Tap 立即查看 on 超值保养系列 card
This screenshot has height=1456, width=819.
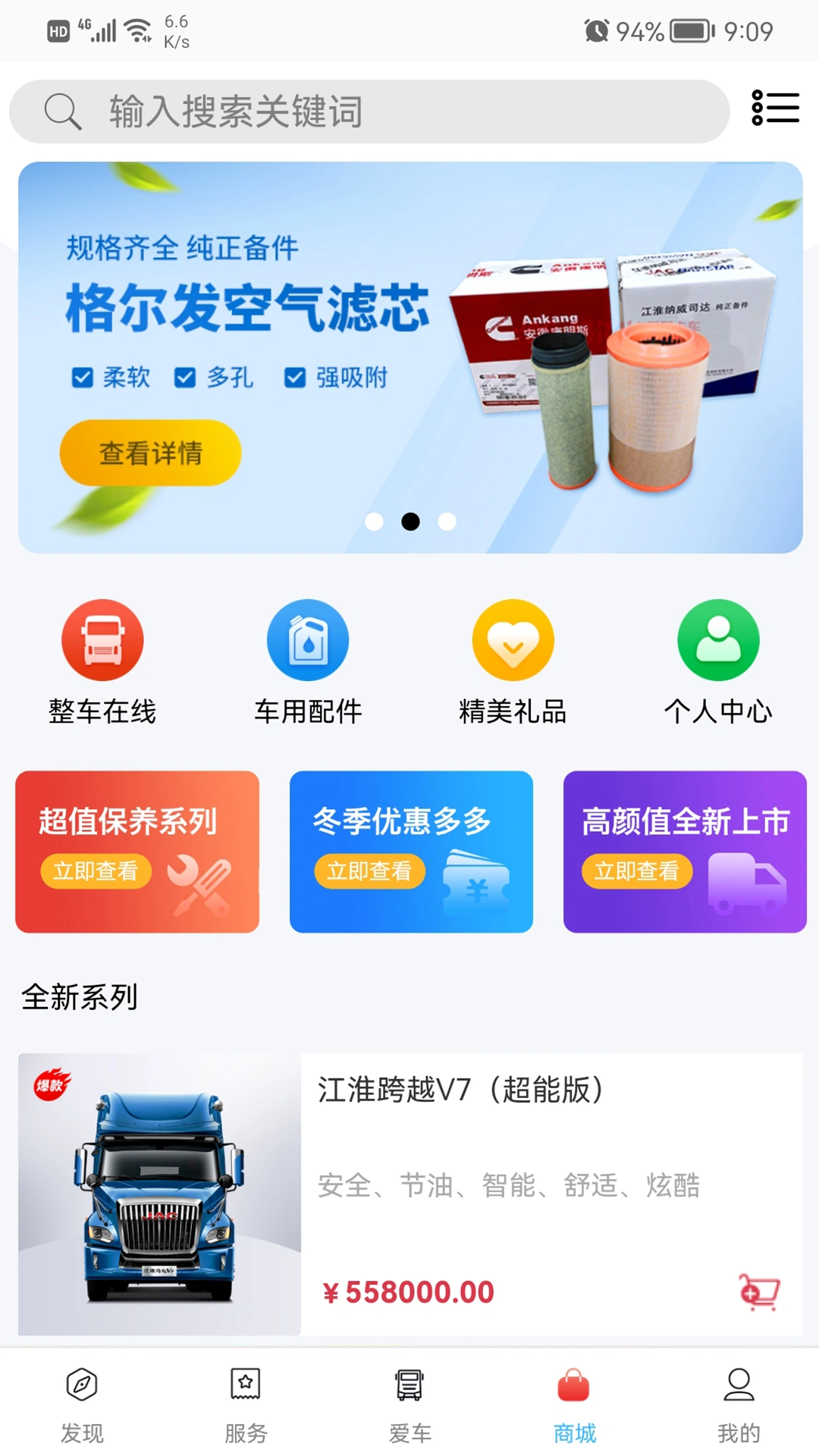point(96,871)
